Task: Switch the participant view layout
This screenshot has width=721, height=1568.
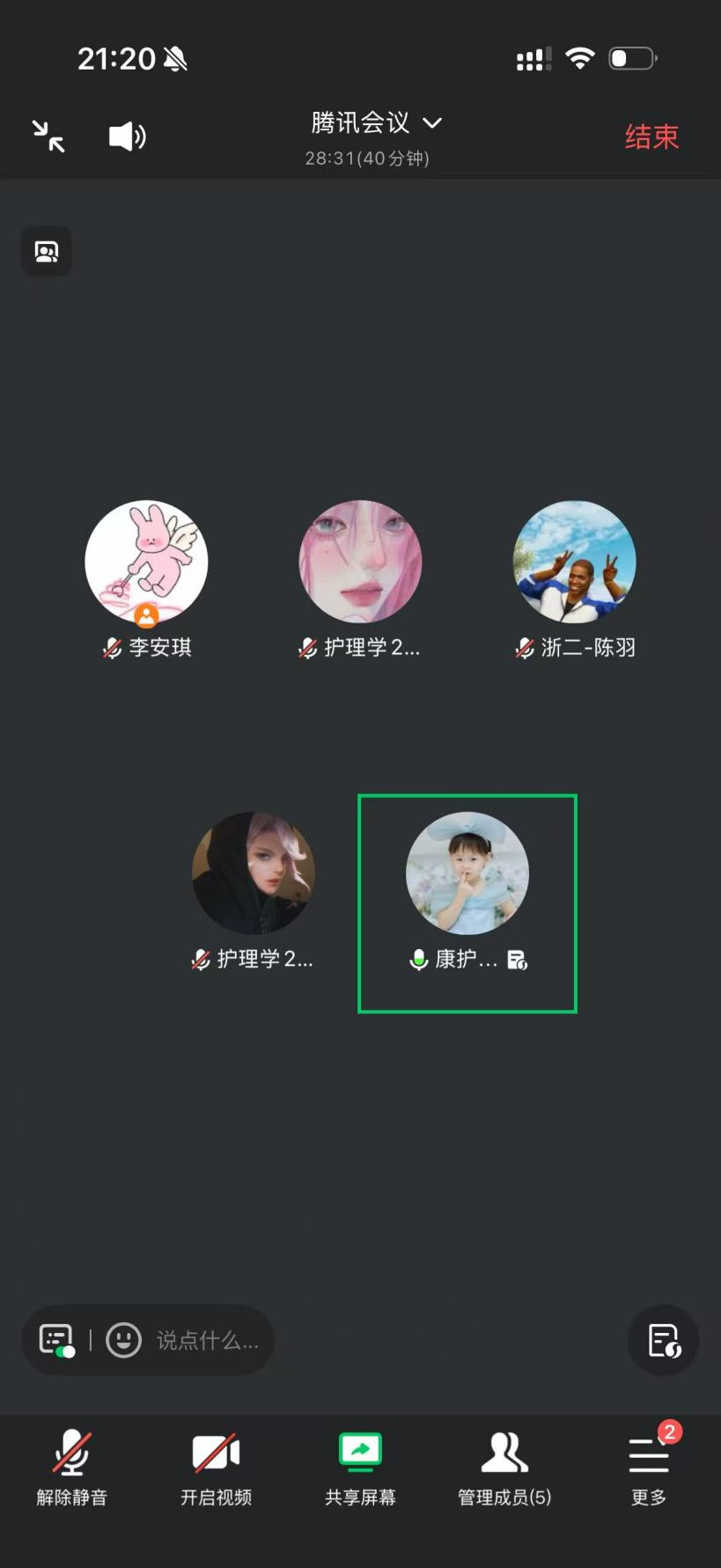Action: [47, 252]
